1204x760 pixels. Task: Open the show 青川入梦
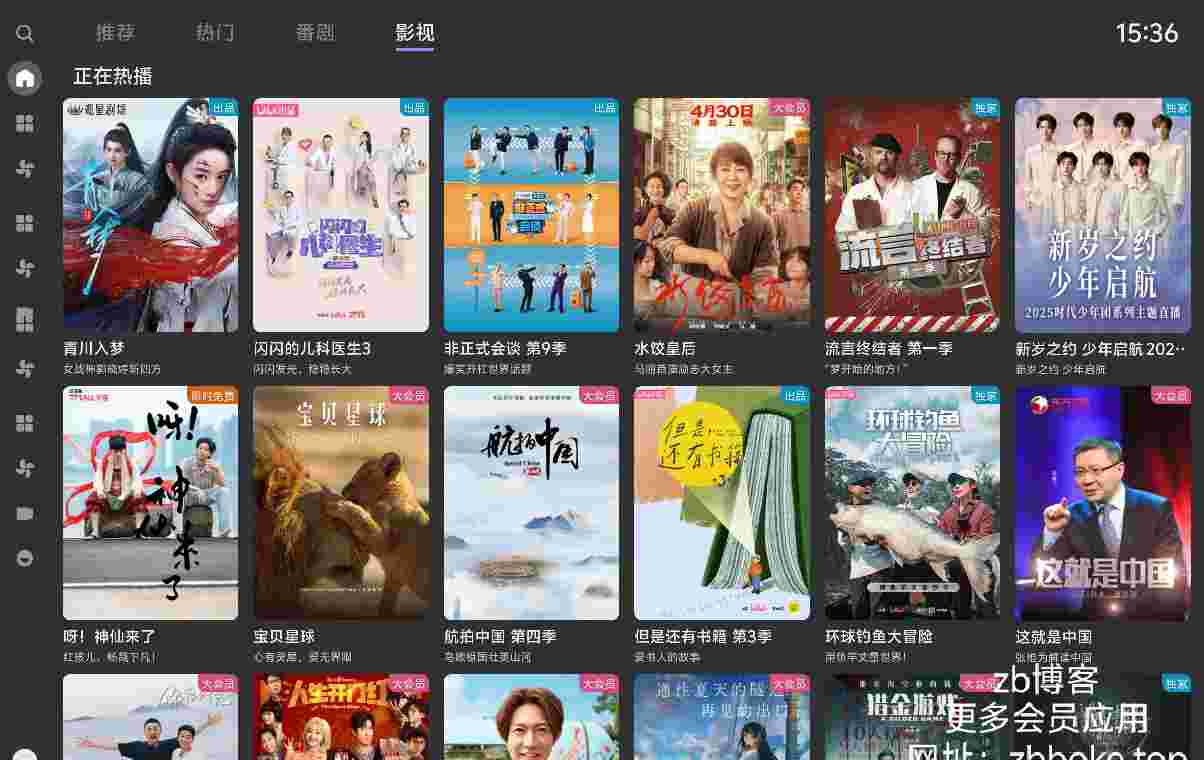point(150,215)
